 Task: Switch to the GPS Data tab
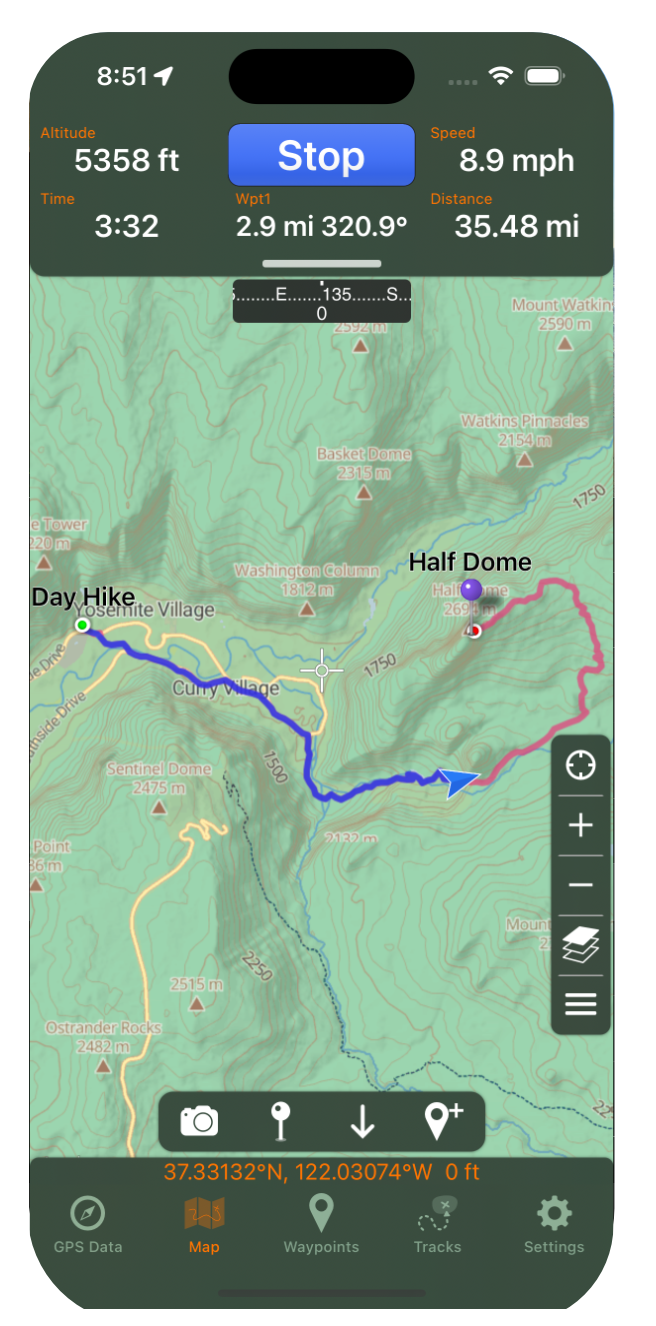pyautogui.click(x=88, y=1225)
